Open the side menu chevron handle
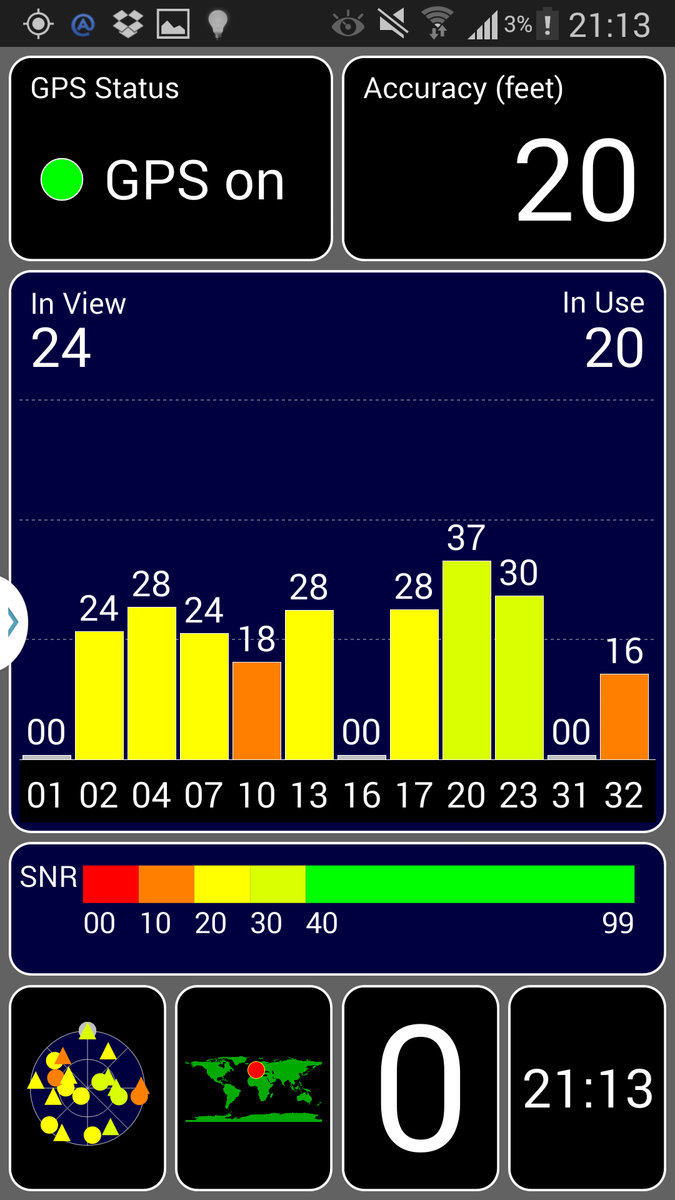 [12, 622]
